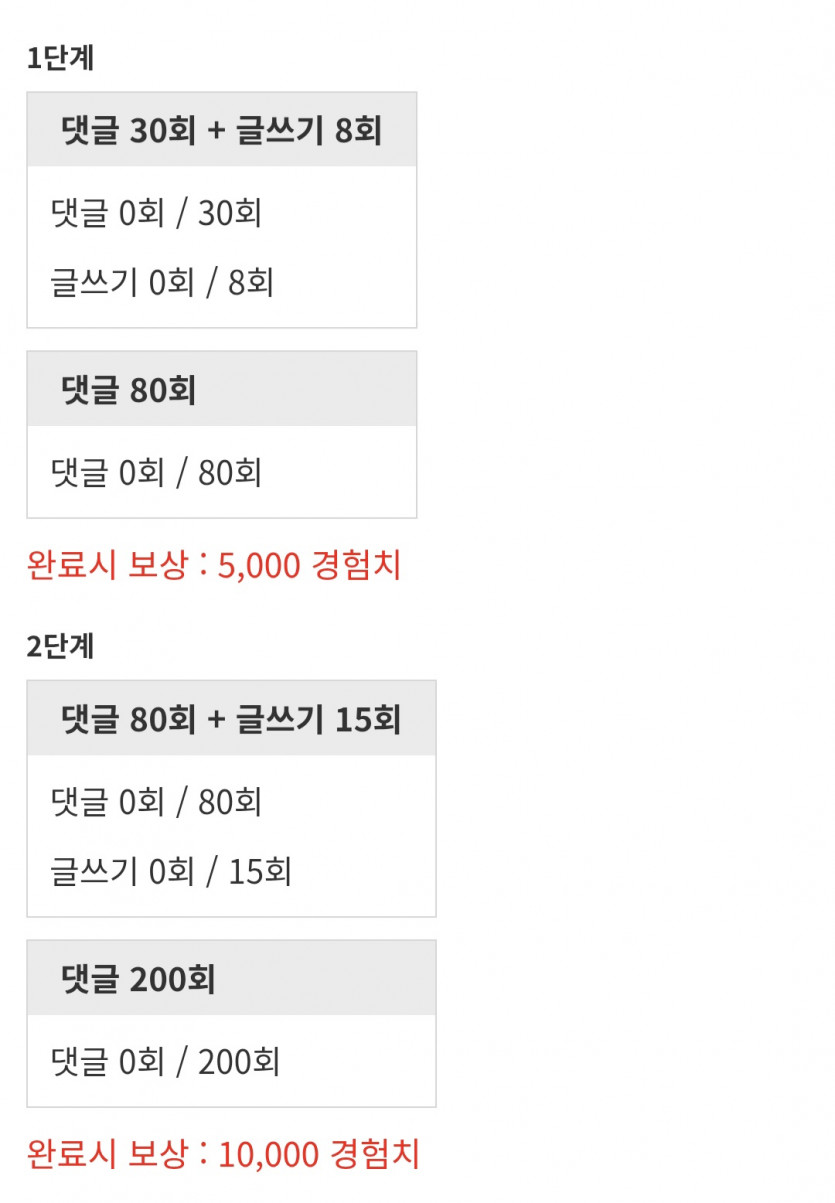Click the 댓글 80회 + 글쓰기 15회 card header
Image resolution: width=835 pixels, height=1203 pixels.
coord(230,718)
